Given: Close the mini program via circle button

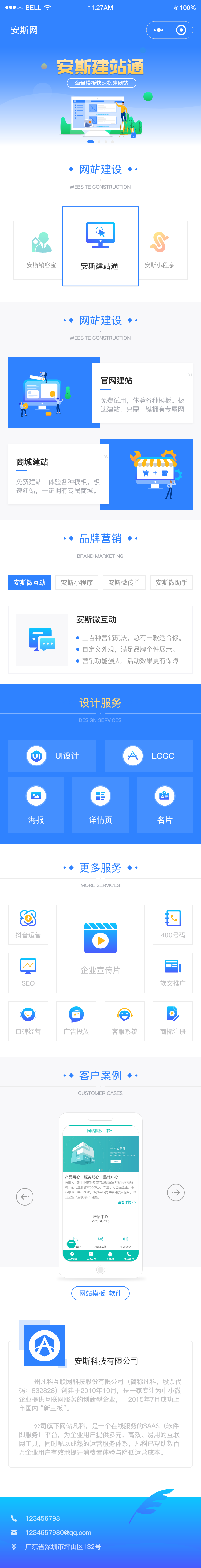Looking at the screenshot, I should point(181,30).
